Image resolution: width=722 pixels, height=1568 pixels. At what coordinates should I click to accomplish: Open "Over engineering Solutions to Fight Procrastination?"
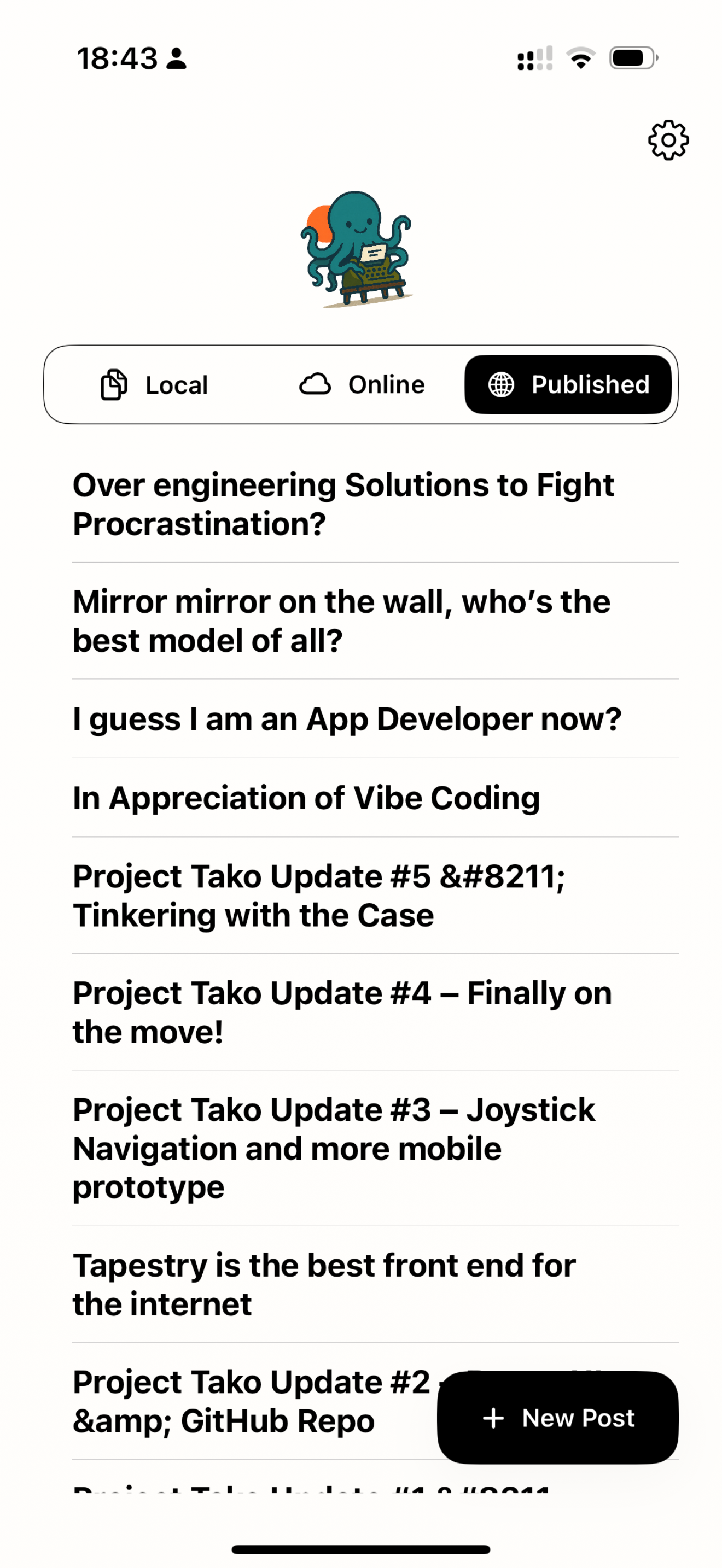344,504
